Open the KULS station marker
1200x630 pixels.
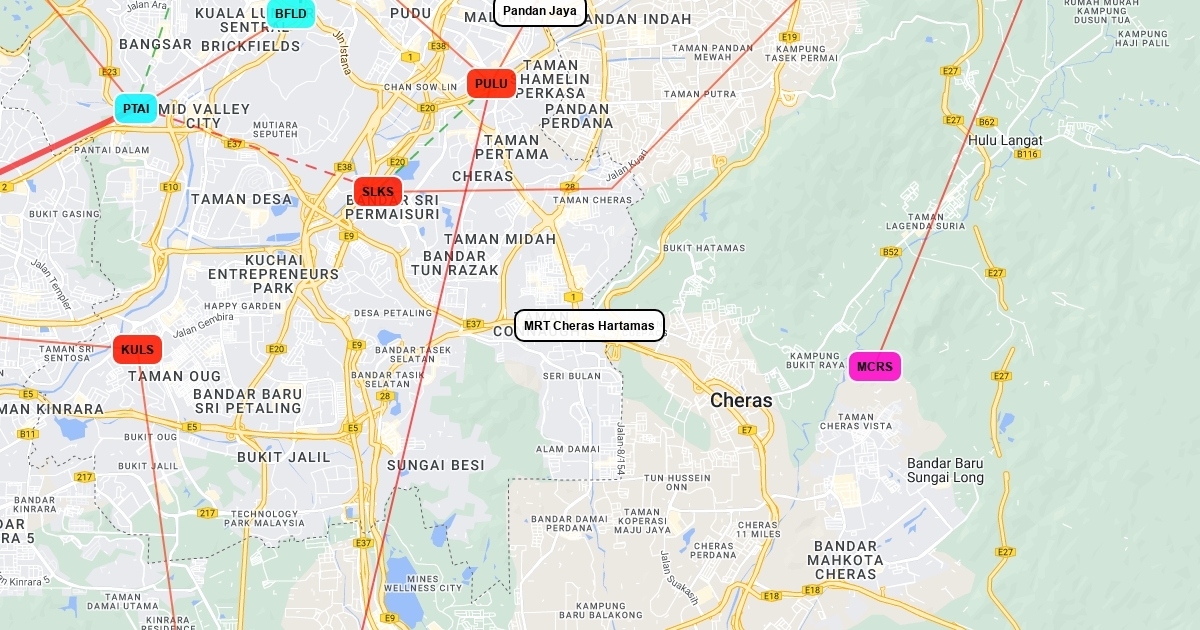tap(137, 349)
